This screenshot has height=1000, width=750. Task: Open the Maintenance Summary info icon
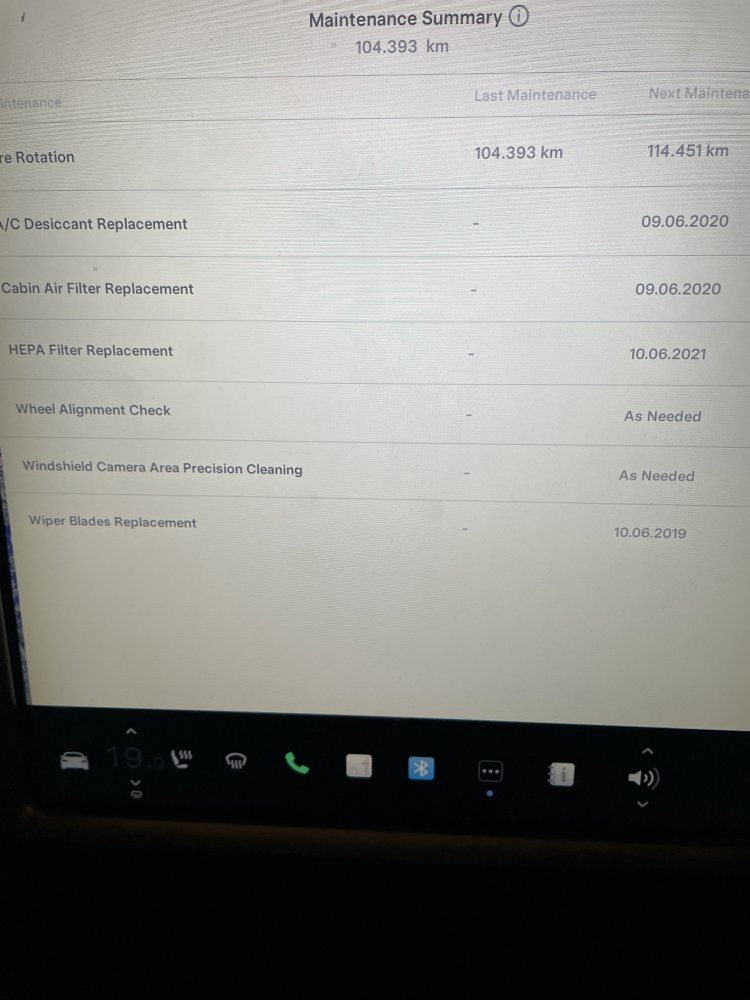tap(519, 17)
